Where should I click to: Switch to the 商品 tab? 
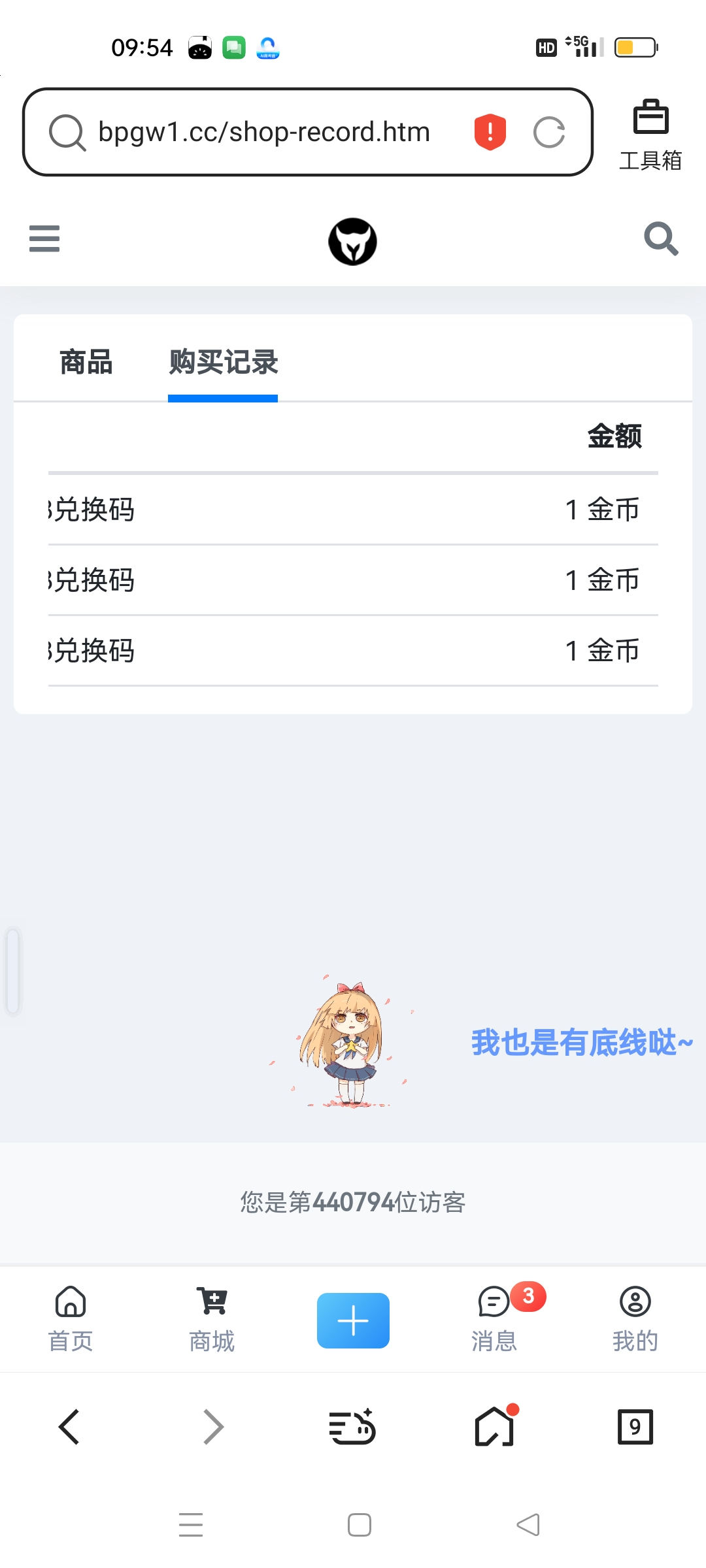86,363
